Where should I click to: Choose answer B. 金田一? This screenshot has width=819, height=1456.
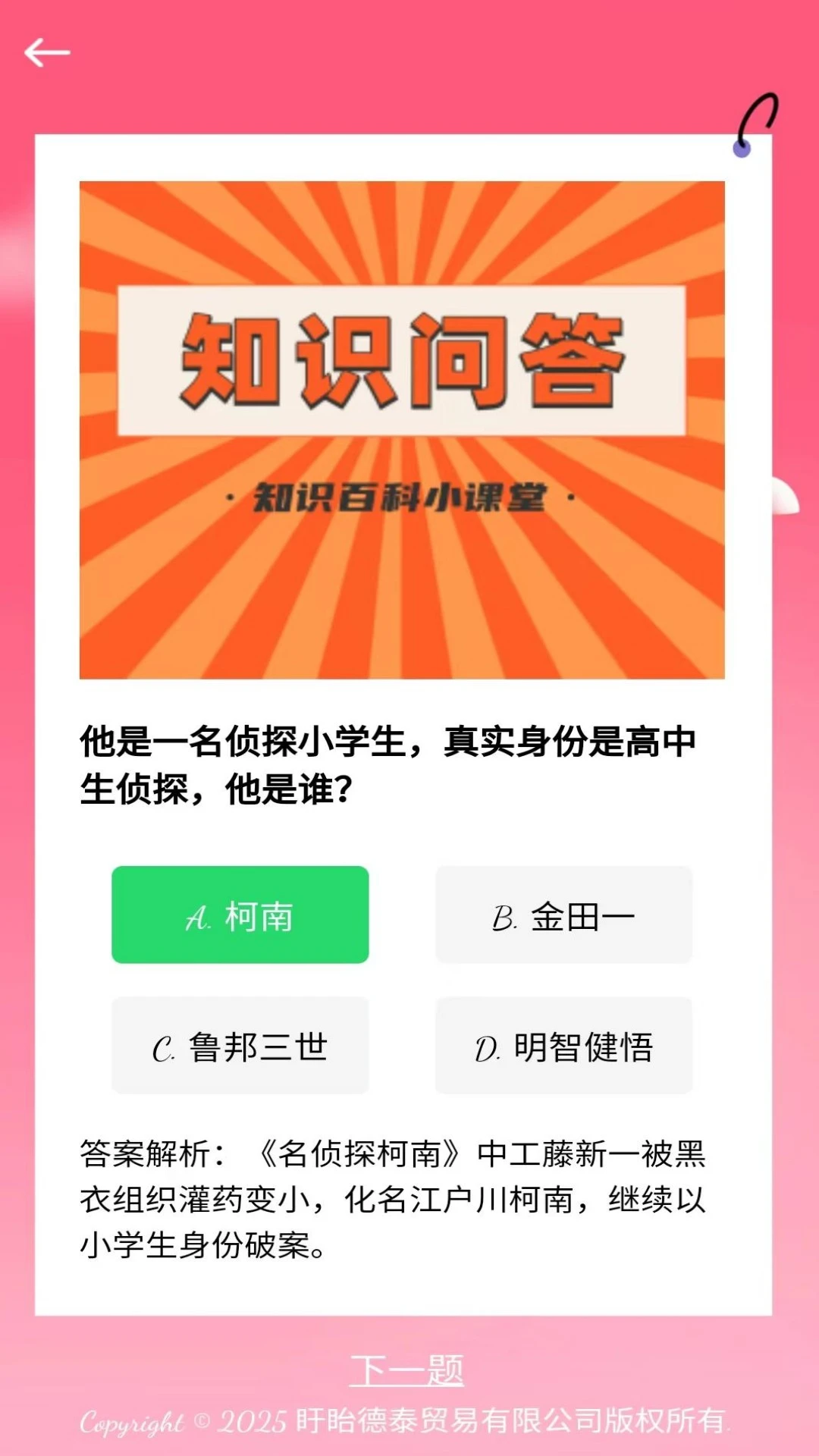[x=563, y=915]
